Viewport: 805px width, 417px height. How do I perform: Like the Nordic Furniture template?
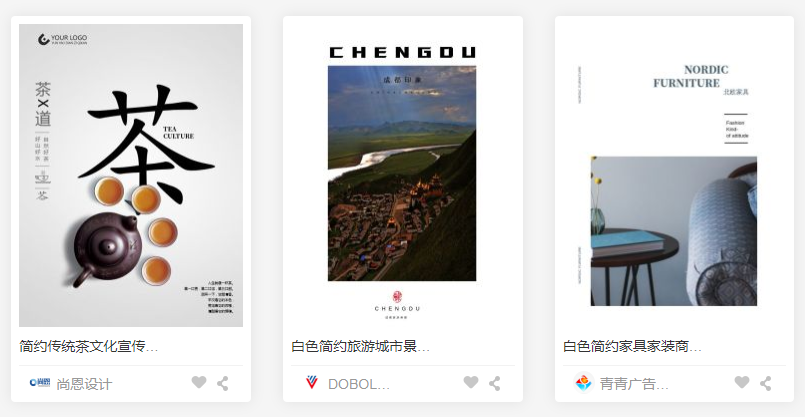(x=742, y=382)
